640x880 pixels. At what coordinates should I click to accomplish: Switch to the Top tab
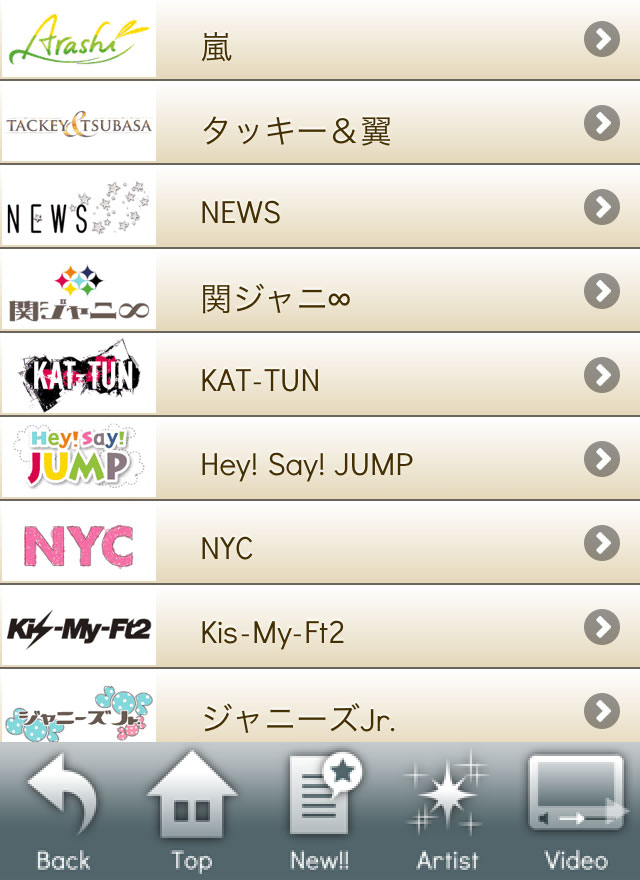(x=191, y=812)
